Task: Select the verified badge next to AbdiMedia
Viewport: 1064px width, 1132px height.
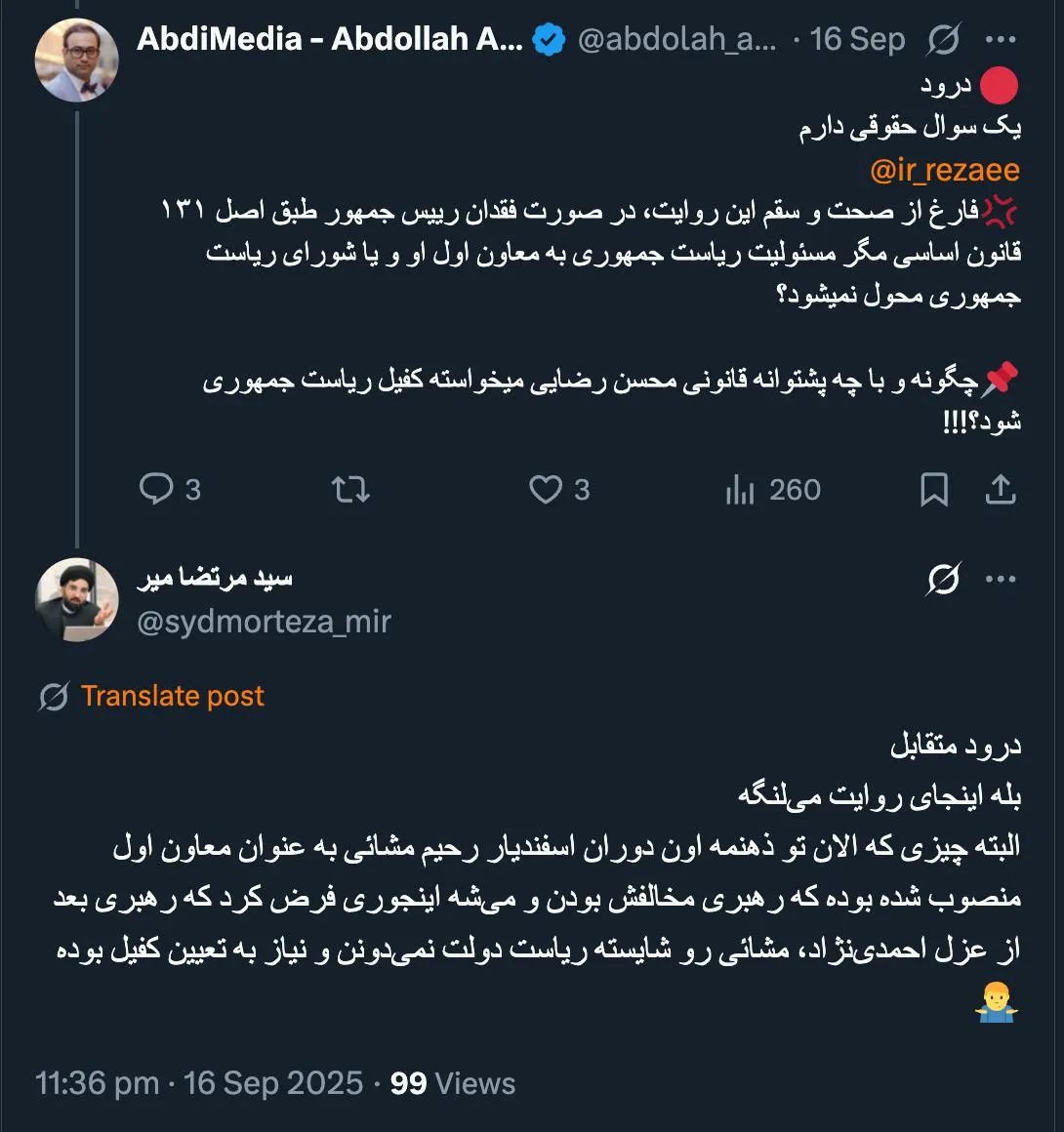Action: pyautogui.click(x=548, y=39)
